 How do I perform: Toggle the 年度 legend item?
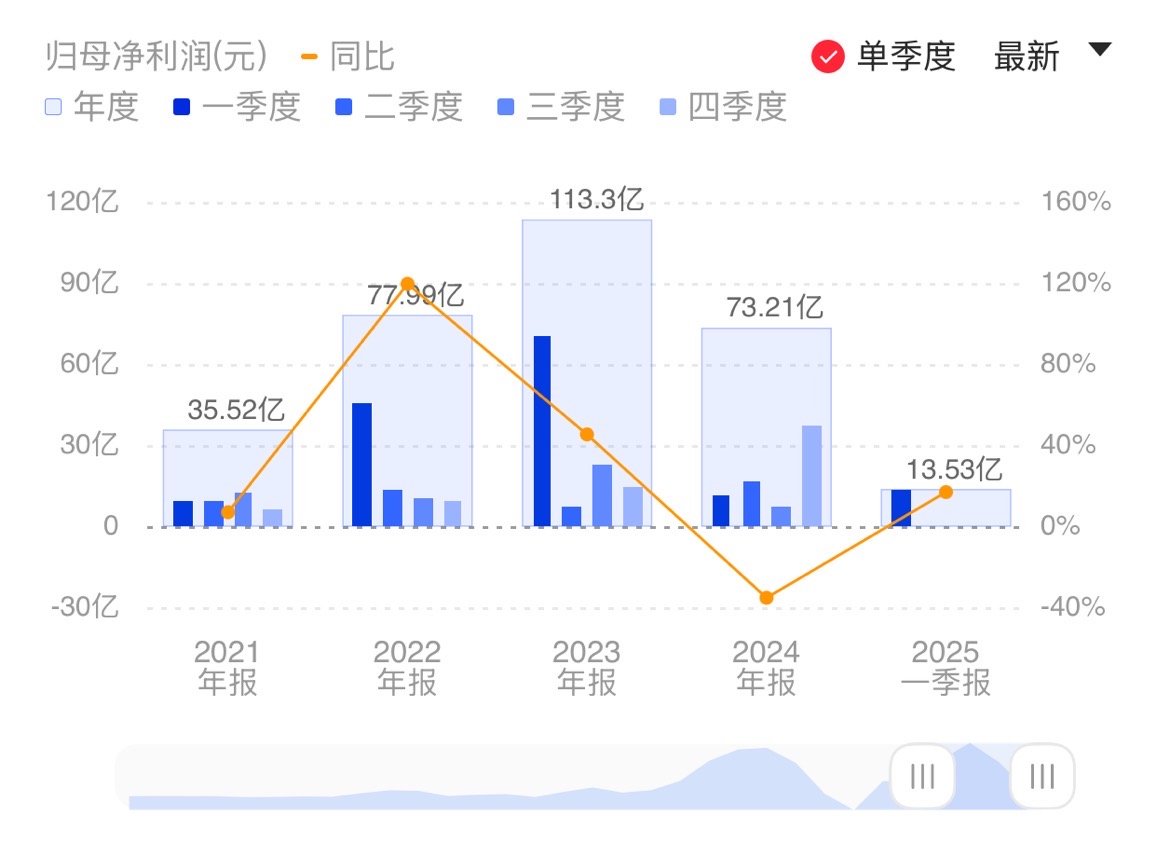pos(91,106)
